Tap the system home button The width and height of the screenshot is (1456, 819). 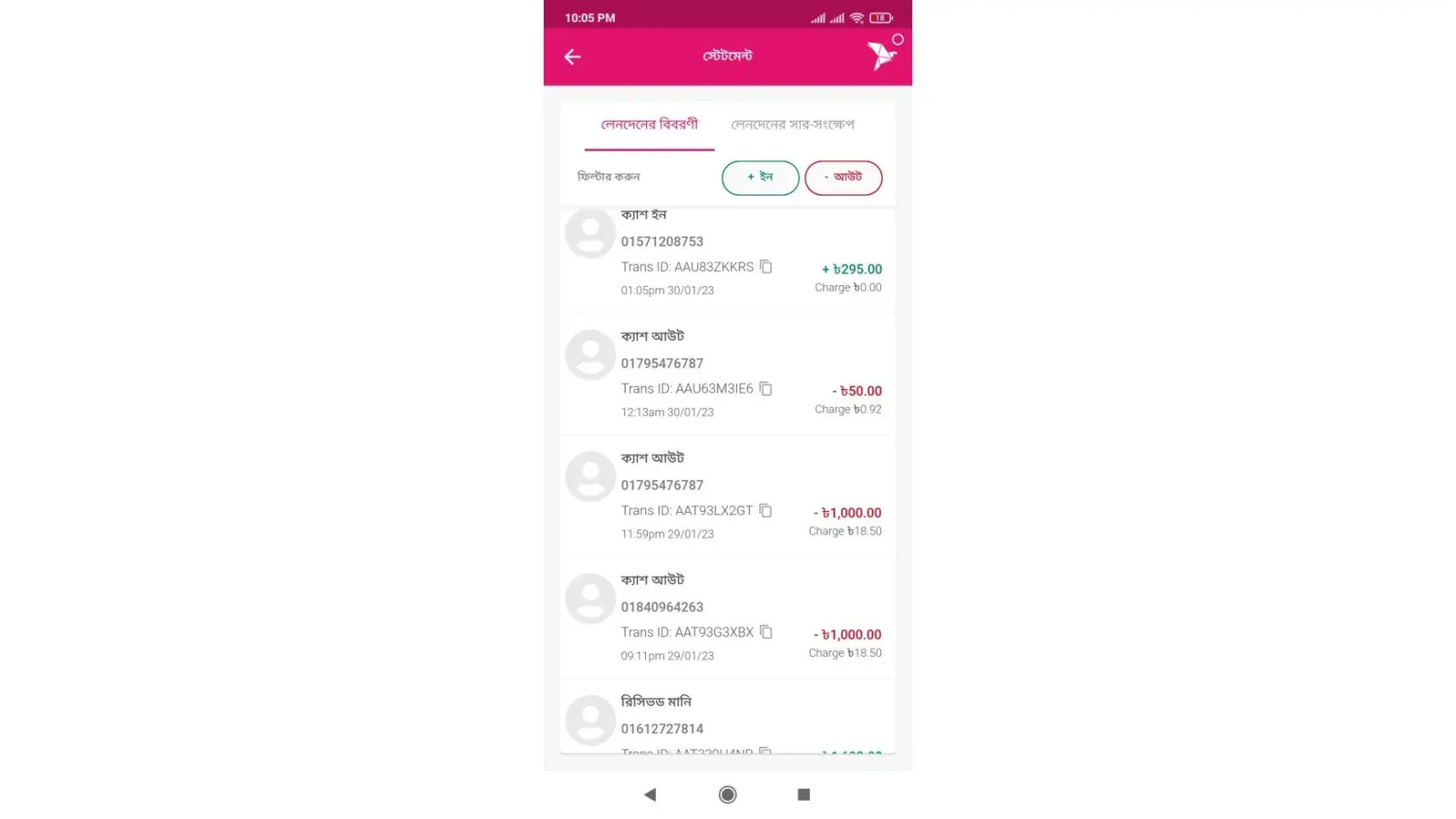pyautogui.click(x=727, y=794)
